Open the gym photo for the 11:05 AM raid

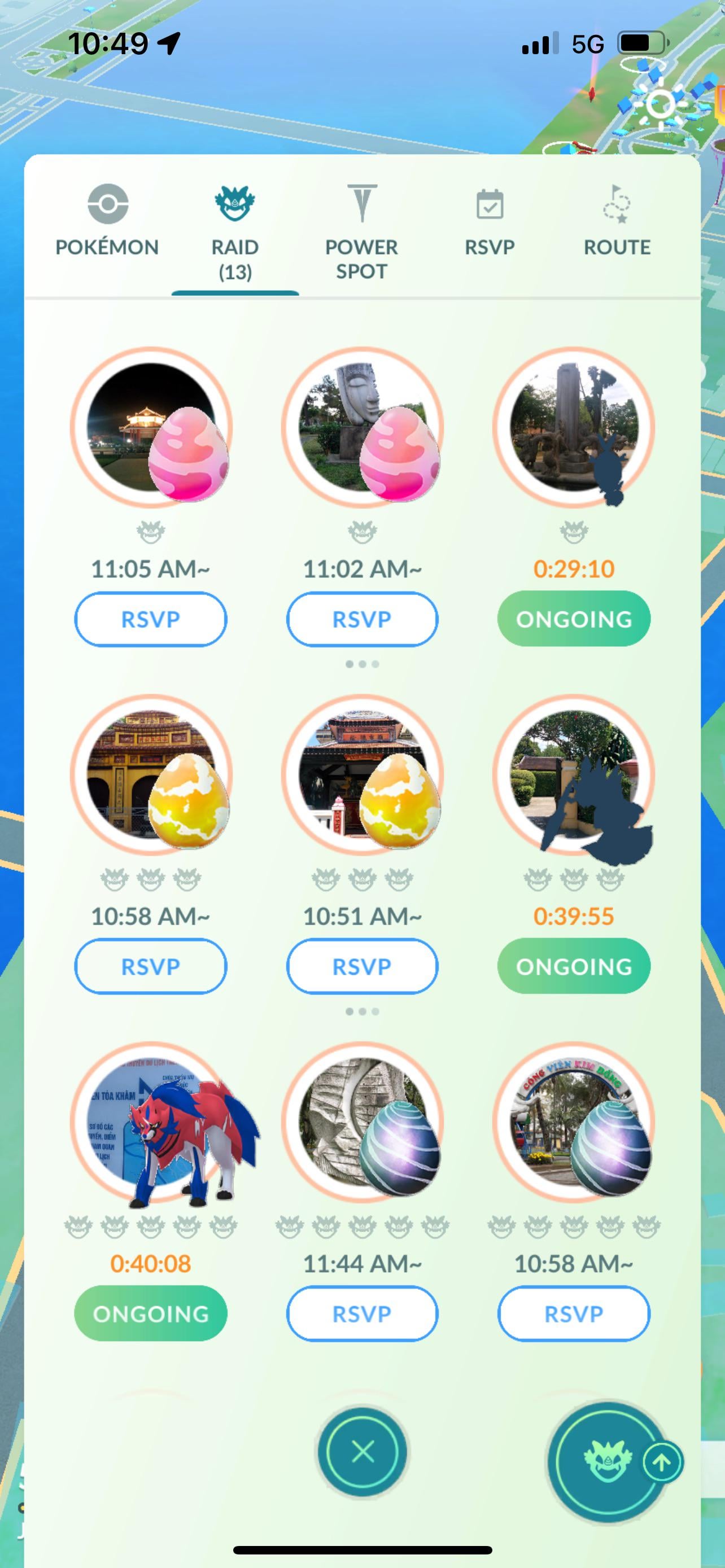click(x=151, y=427)
